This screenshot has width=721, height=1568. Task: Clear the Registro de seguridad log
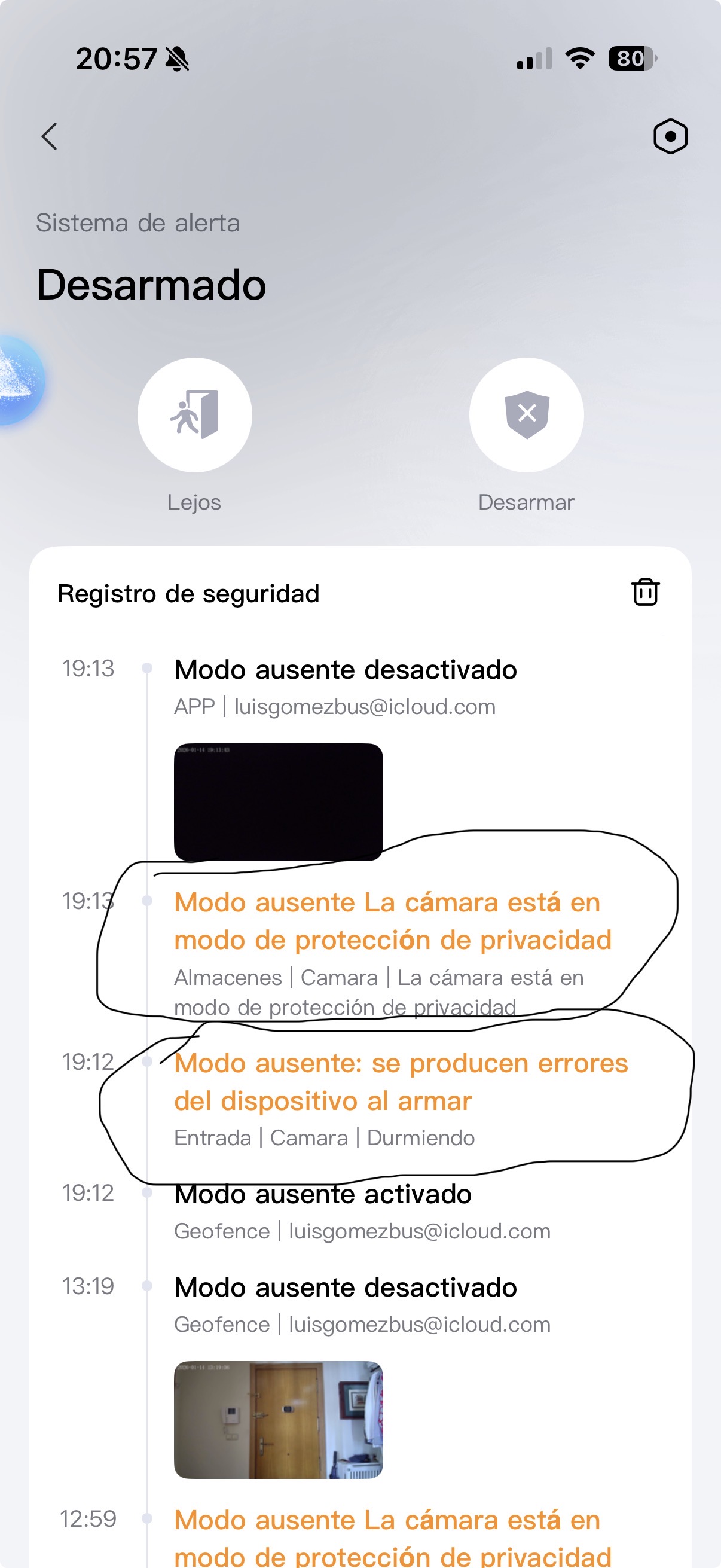(645, 592)
